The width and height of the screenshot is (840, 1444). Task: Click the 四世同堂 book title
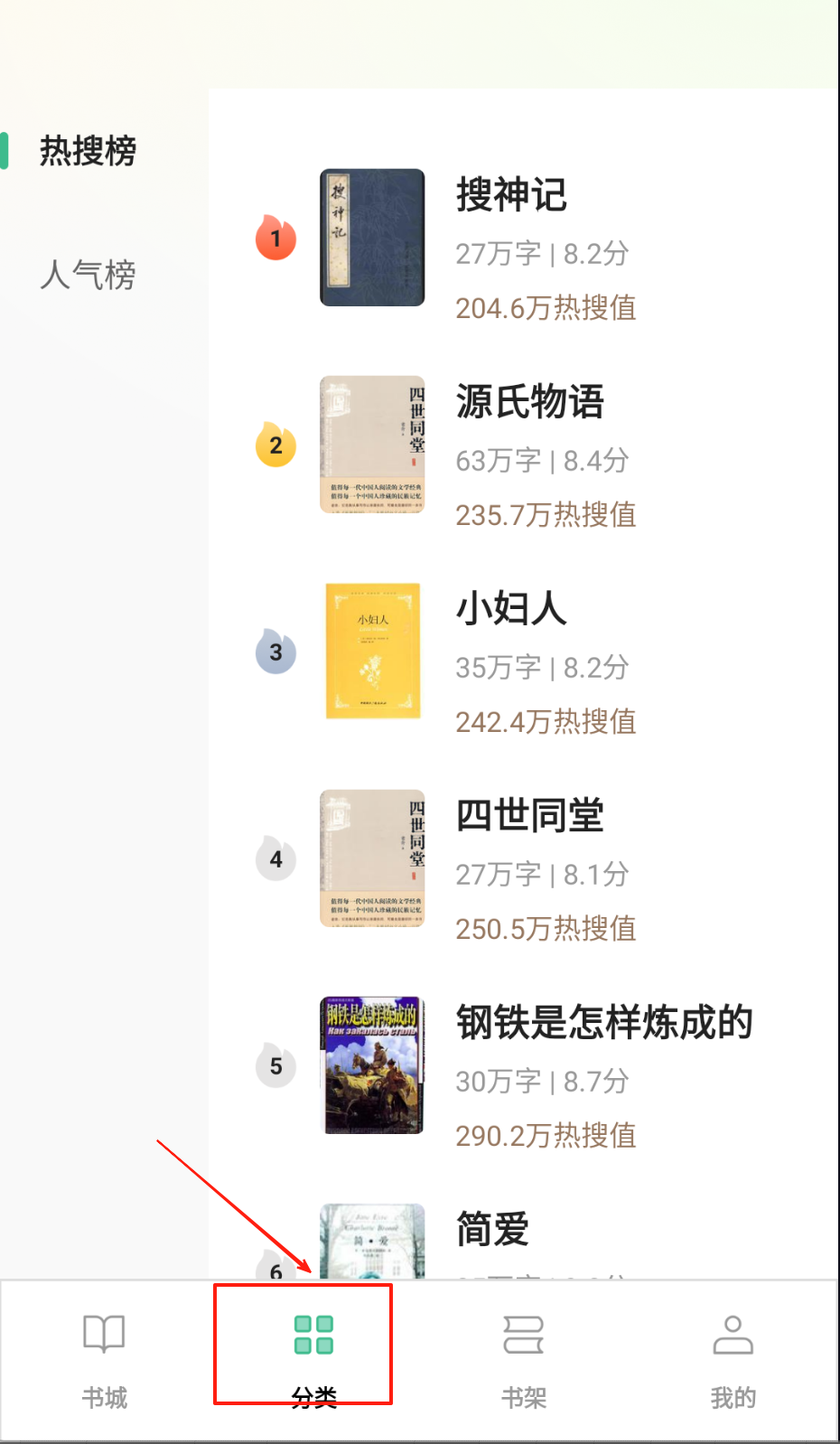coord(531,815)
